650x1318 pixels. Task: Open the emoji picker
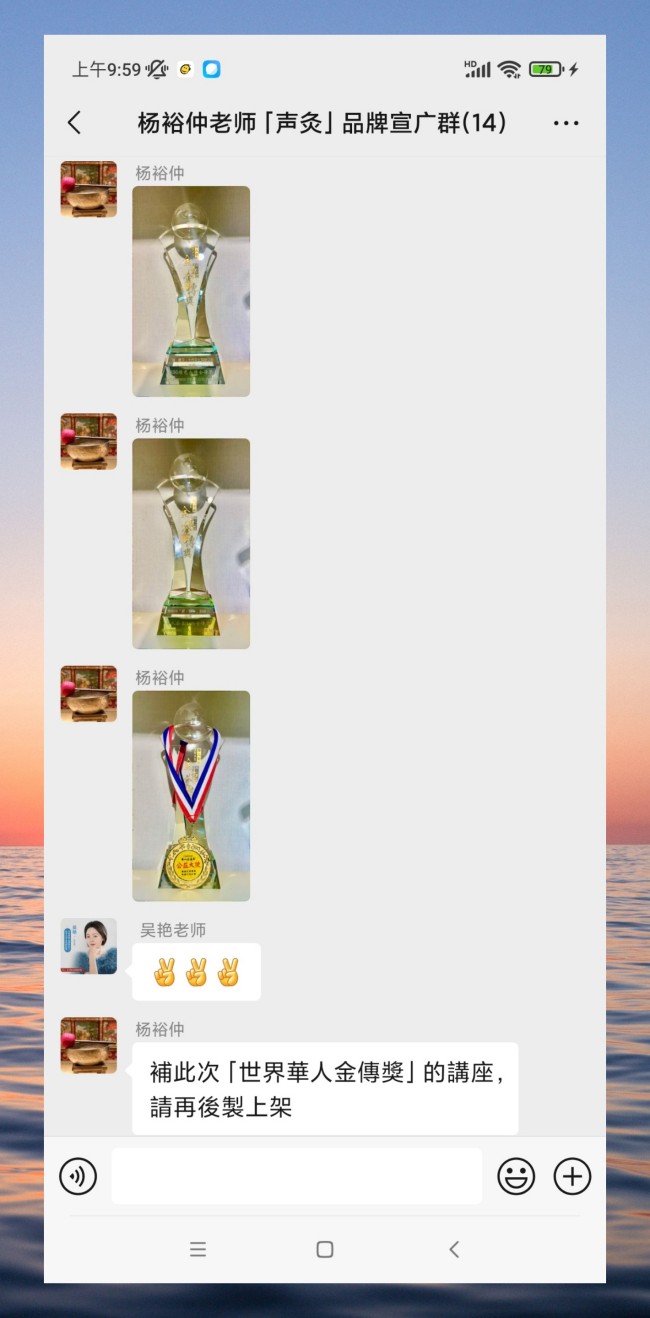(516, 1176)
